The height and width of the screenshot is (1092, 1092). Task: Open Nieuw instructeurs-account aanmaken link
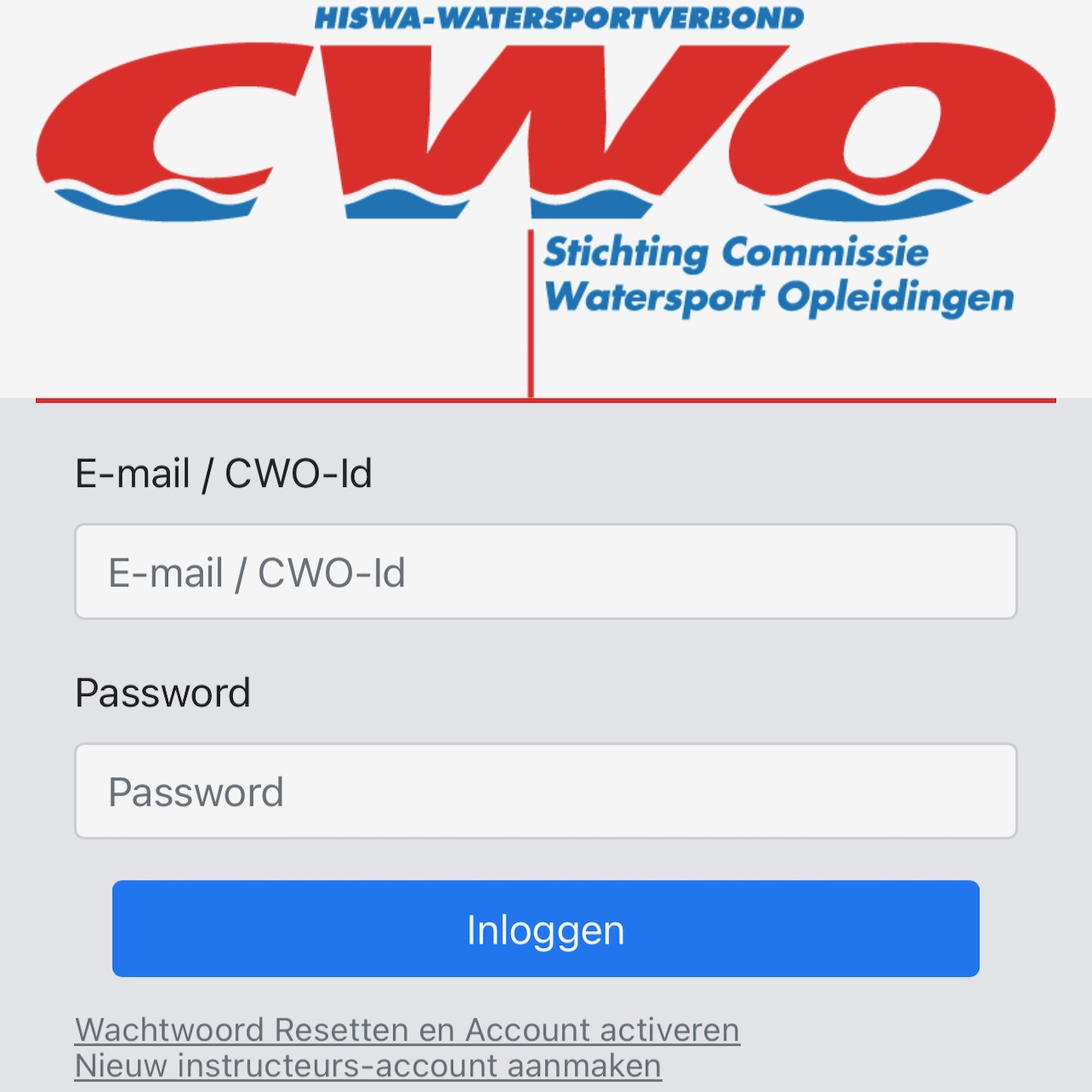(368, 1066)
